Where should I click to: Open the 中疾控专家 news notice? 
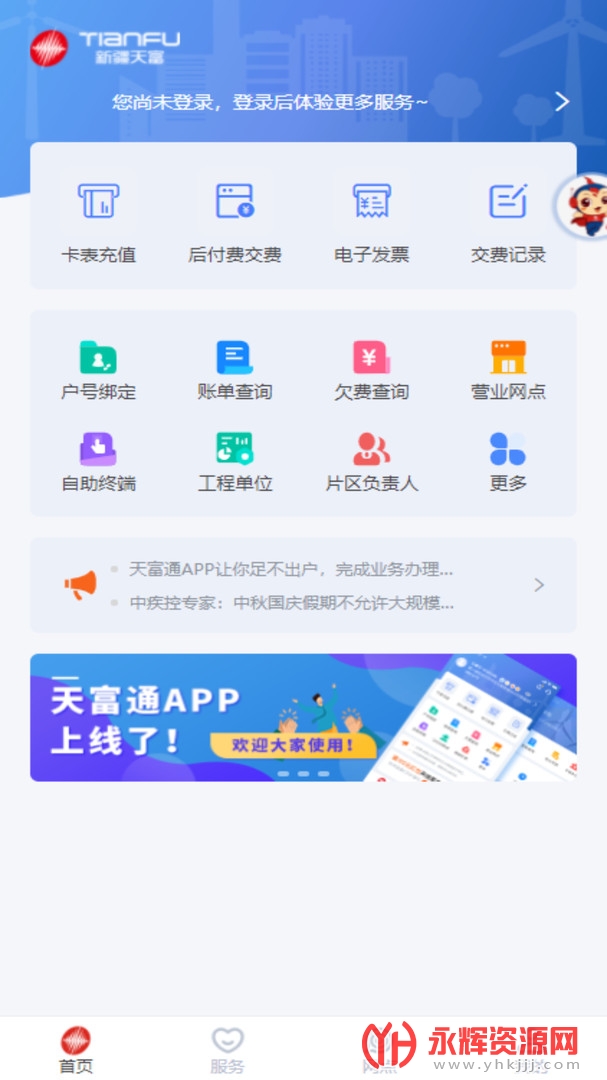(292, 603)
